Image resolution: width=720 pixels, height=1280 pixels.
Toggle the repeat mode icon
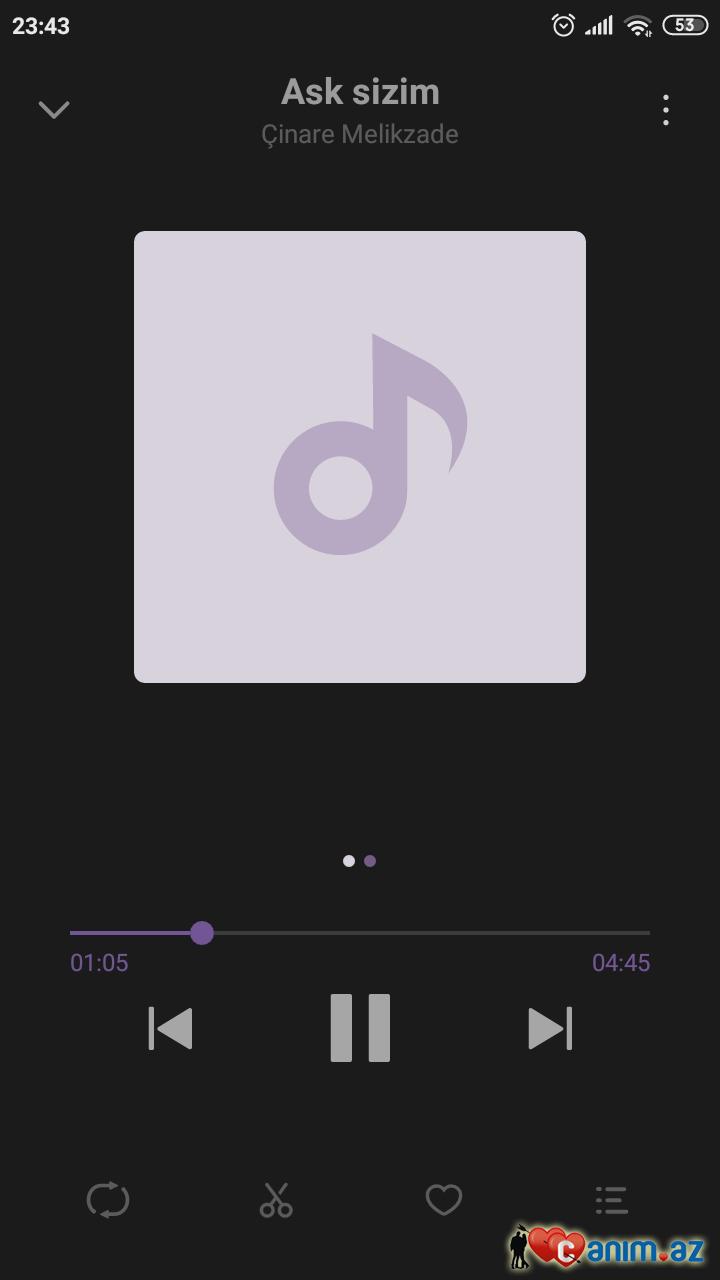point(108,1200)
